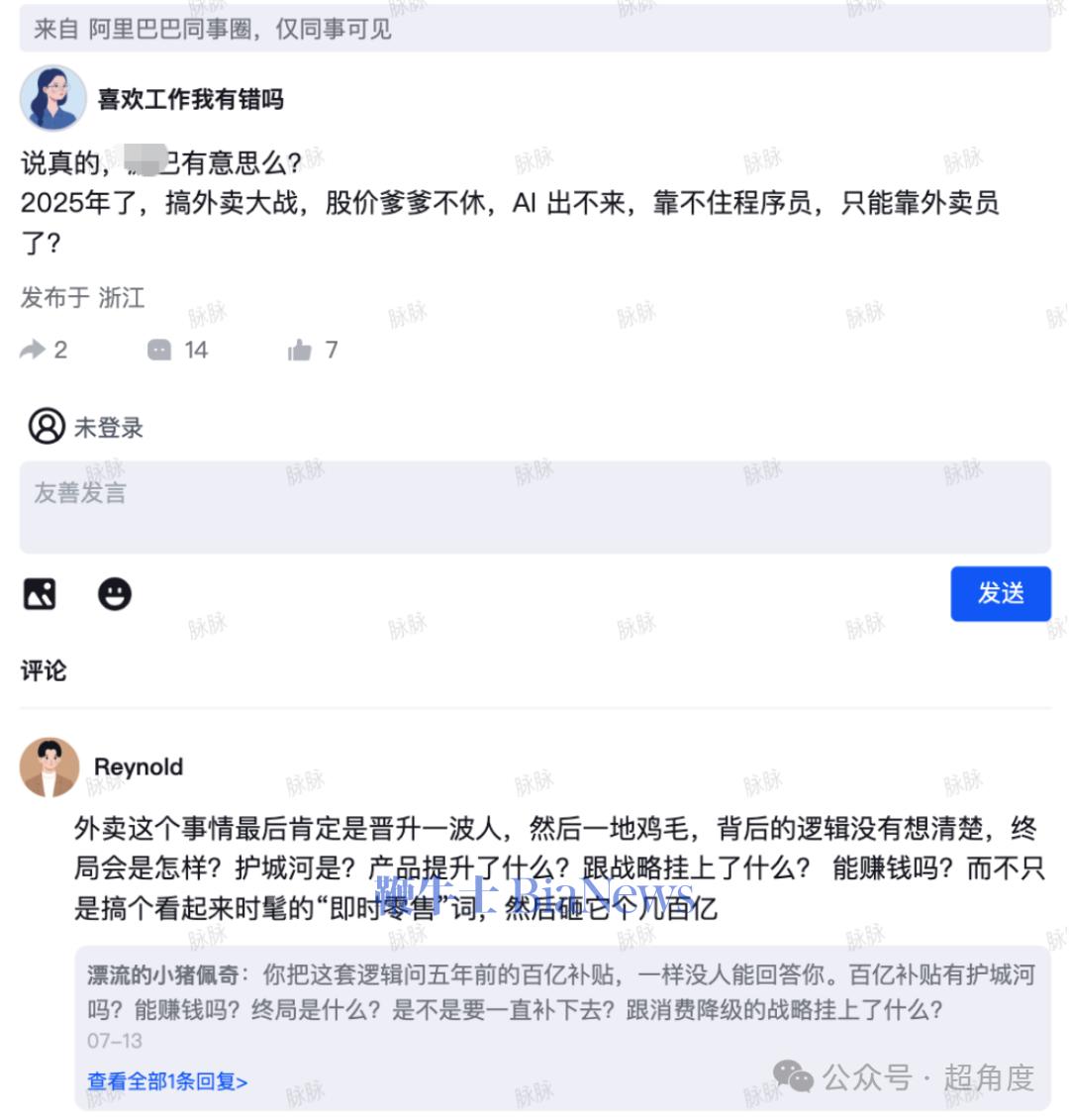Image resolution: width=1069 pixels, height=1120 pixels.
Task: Open 喜欢工作我有错吗's profile avatar
Action: click(54, 99)
